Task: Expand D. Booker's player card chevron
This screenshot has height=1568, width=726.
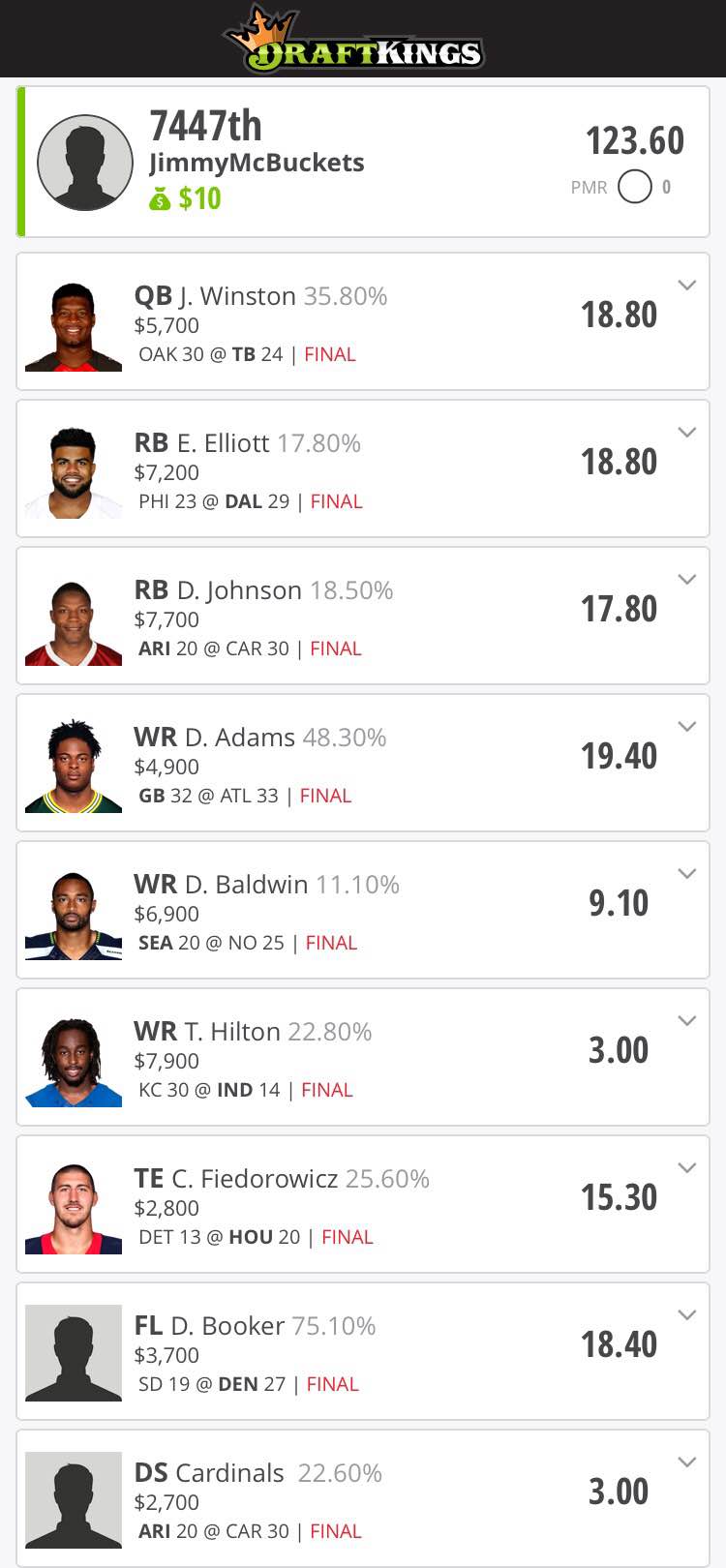Action: [x=687, y=1315]
